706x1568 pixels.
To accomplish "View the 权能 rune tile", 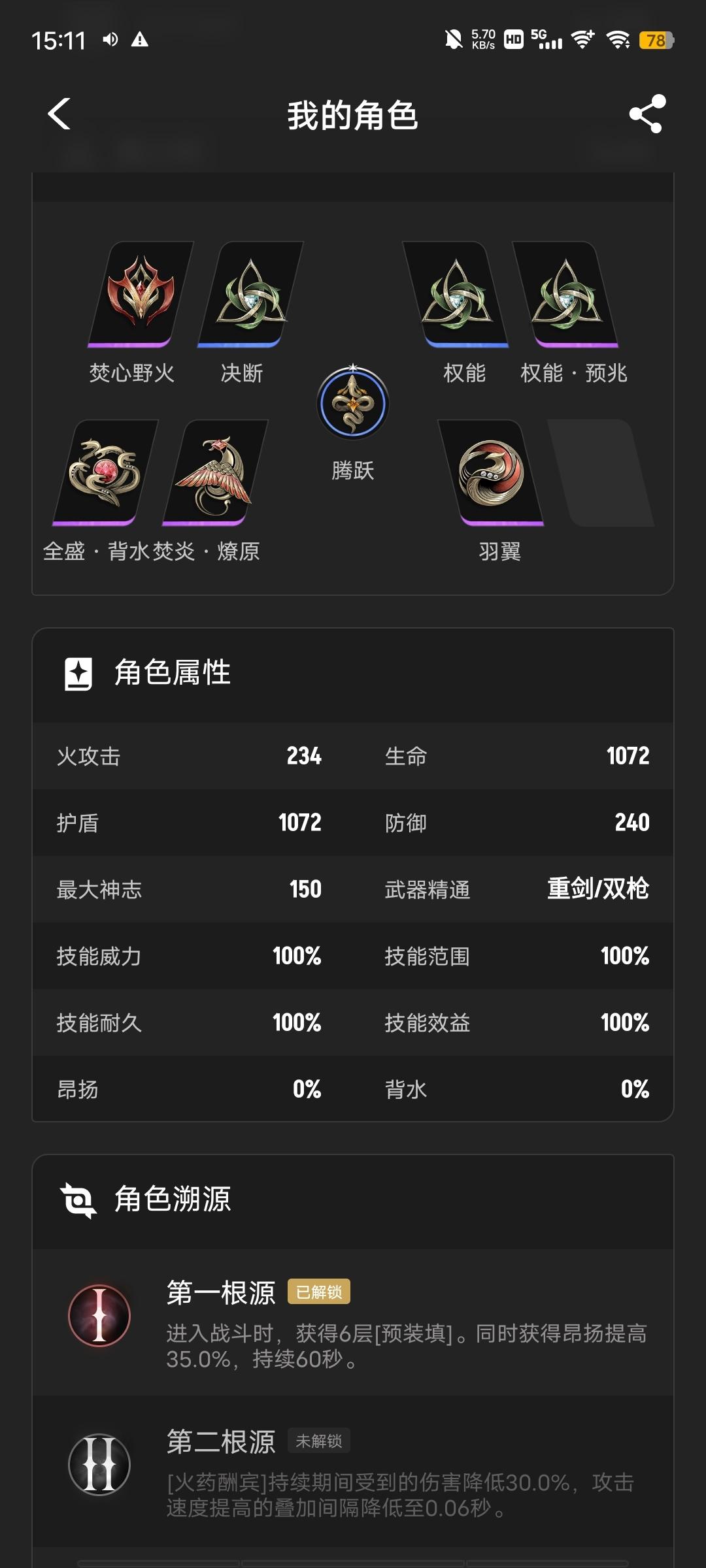I will [x=456, y=295].
